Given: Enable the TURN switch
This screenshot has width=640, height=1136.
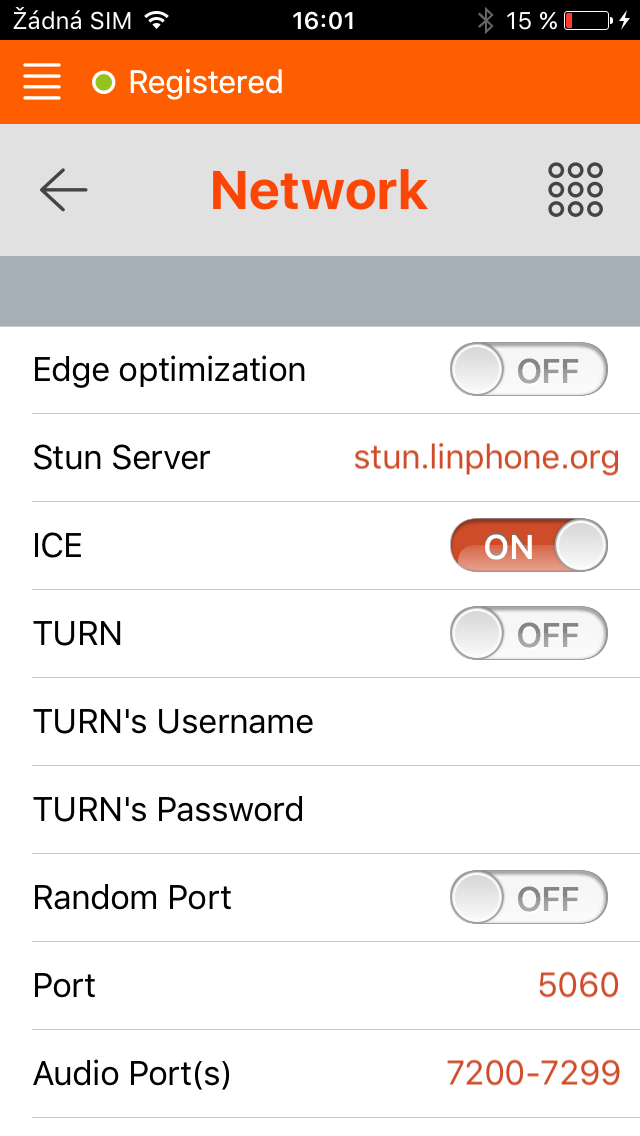Looking at the screenshot, I should [528, 634].
